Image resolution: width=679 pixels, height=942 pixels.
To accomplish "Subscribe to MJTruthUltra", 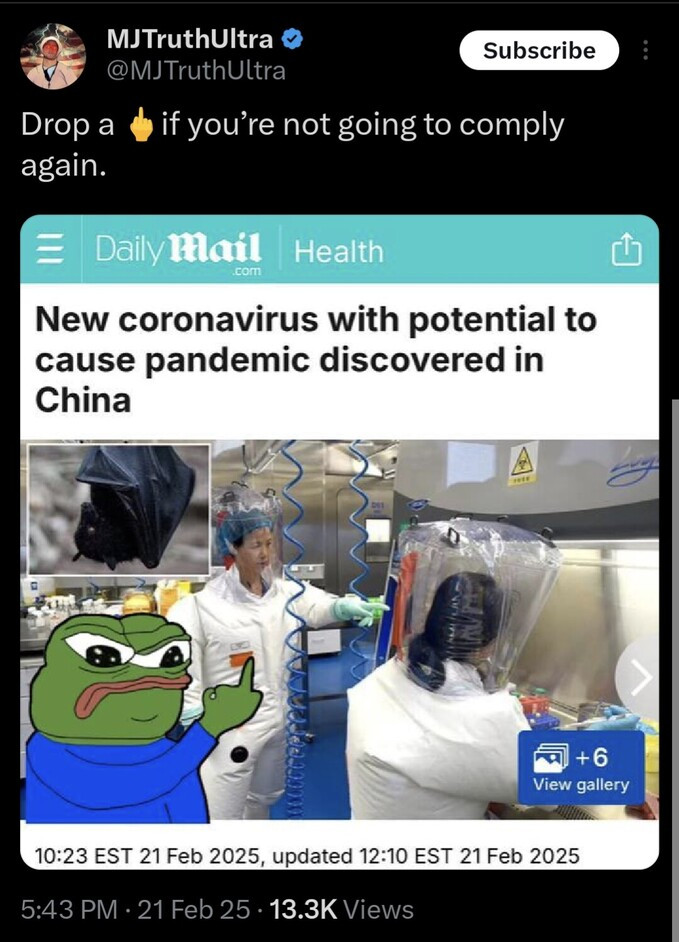I will 539,50.
